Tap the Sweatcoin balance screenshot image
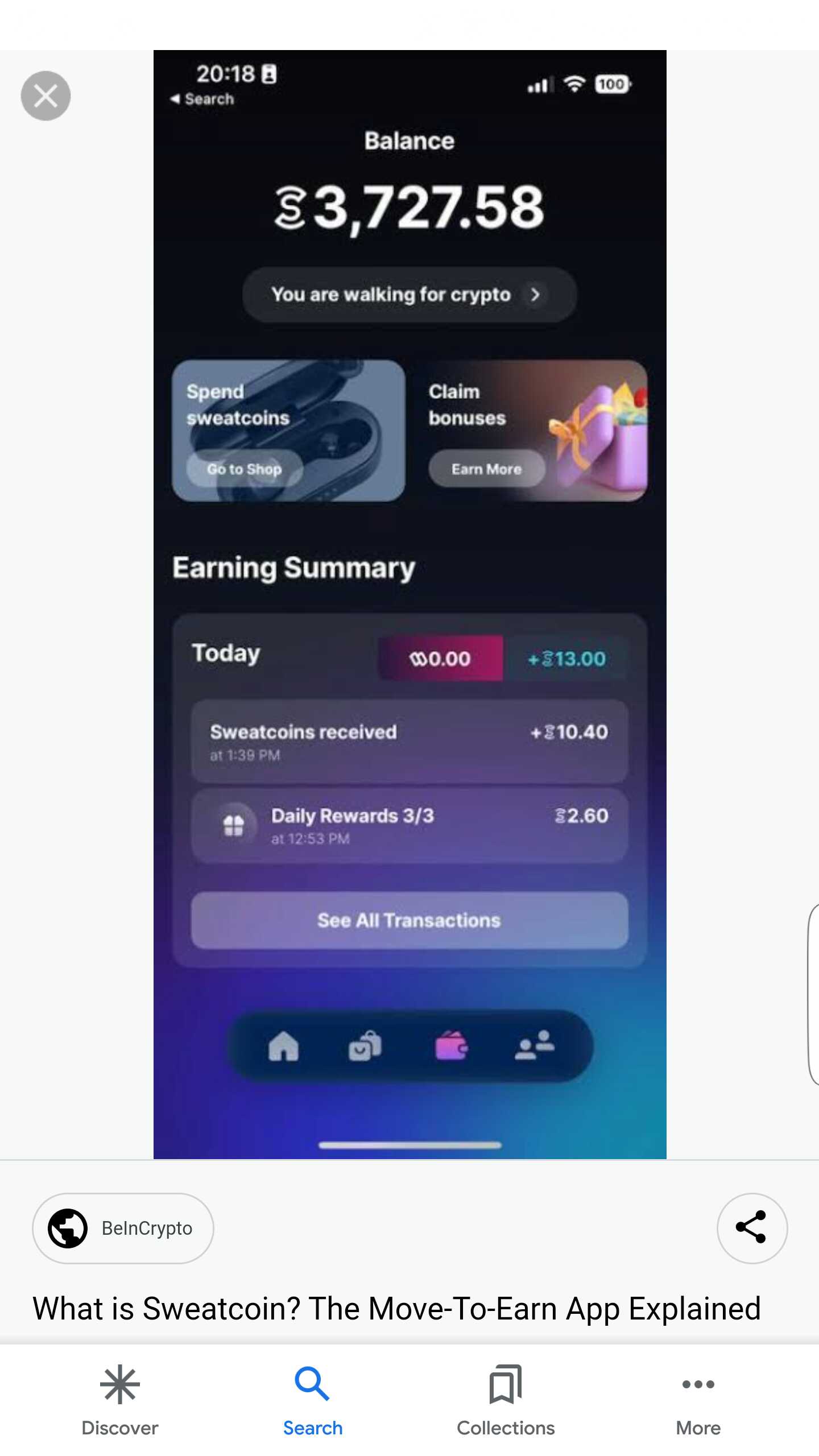 (x=409, y=604)
